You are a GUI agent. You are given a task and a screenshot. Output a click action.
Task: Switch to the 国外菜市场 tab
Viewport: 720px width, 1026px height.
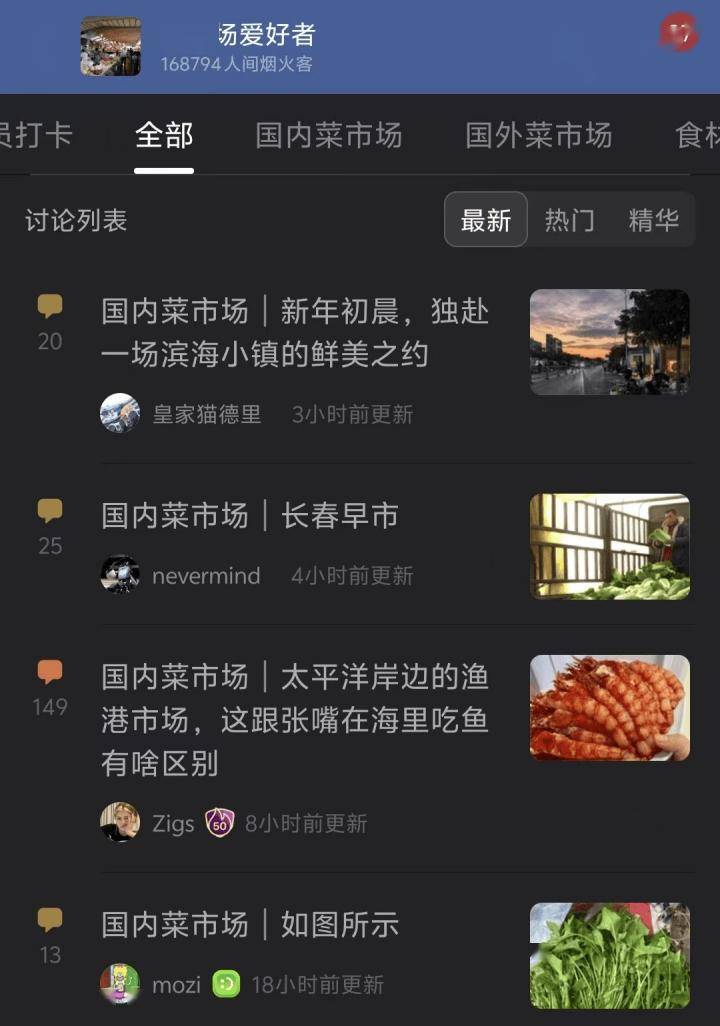click(x=538, y=136)
